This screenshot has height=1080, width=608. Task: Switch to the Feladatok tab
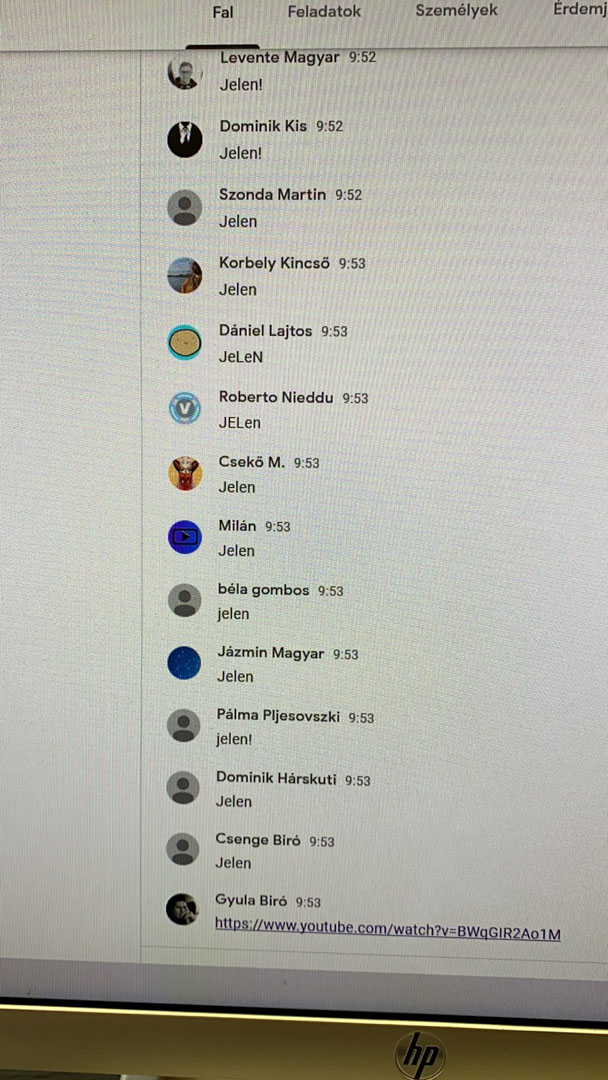[324, 12]
